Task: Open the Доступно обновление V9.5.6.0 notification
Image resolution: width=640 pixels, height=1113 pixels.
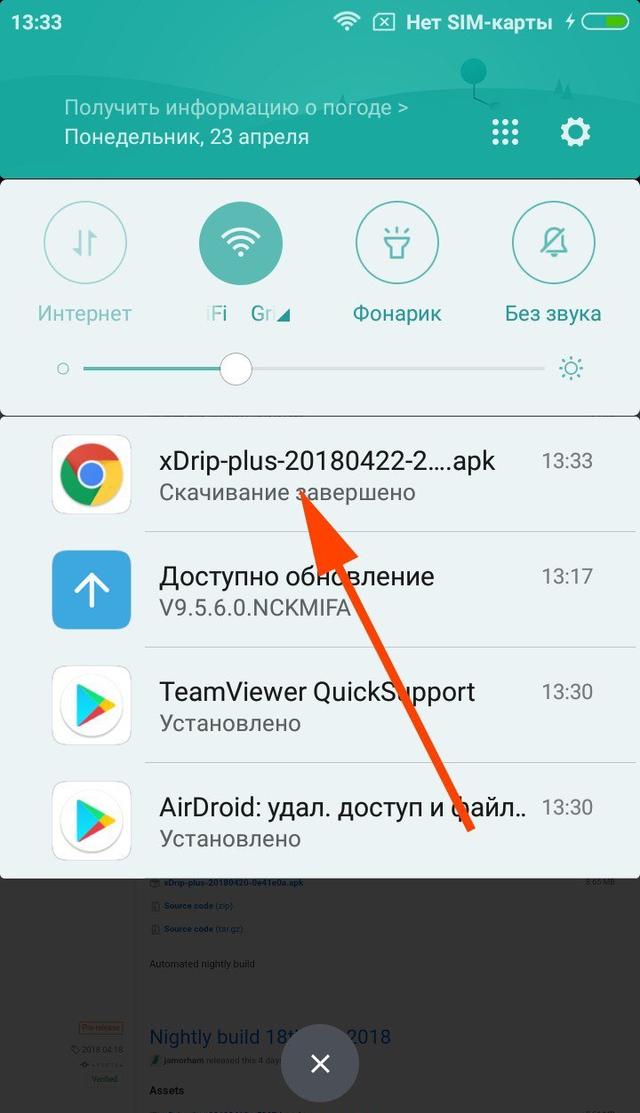Action: tap(320, 590)
